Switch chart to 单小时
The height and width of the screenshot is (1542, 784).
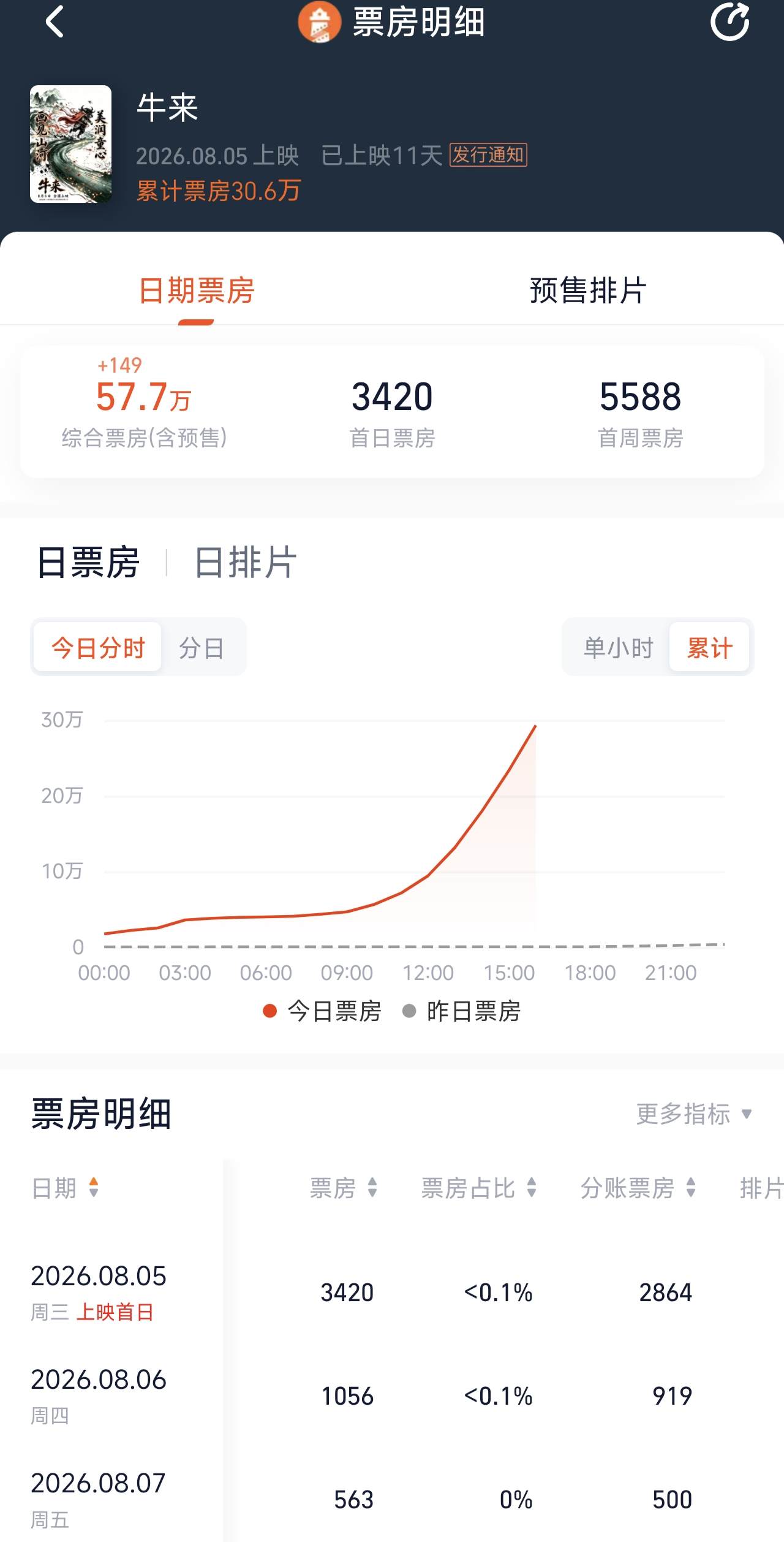coord(618,648)
